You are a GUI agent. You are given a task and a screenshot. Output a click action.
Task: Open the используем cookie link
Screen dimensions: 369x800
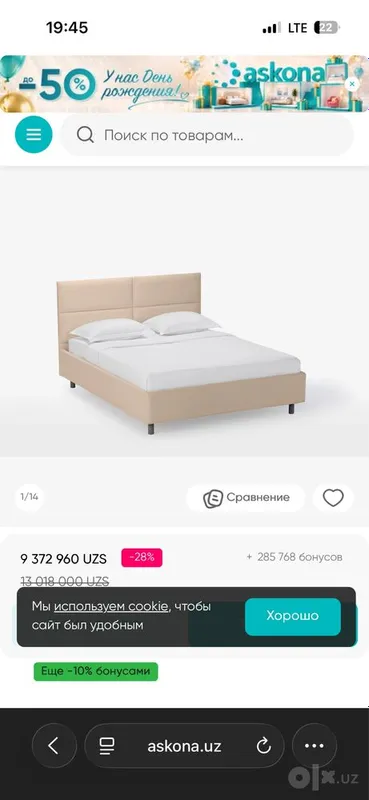[x=111, y=606]
